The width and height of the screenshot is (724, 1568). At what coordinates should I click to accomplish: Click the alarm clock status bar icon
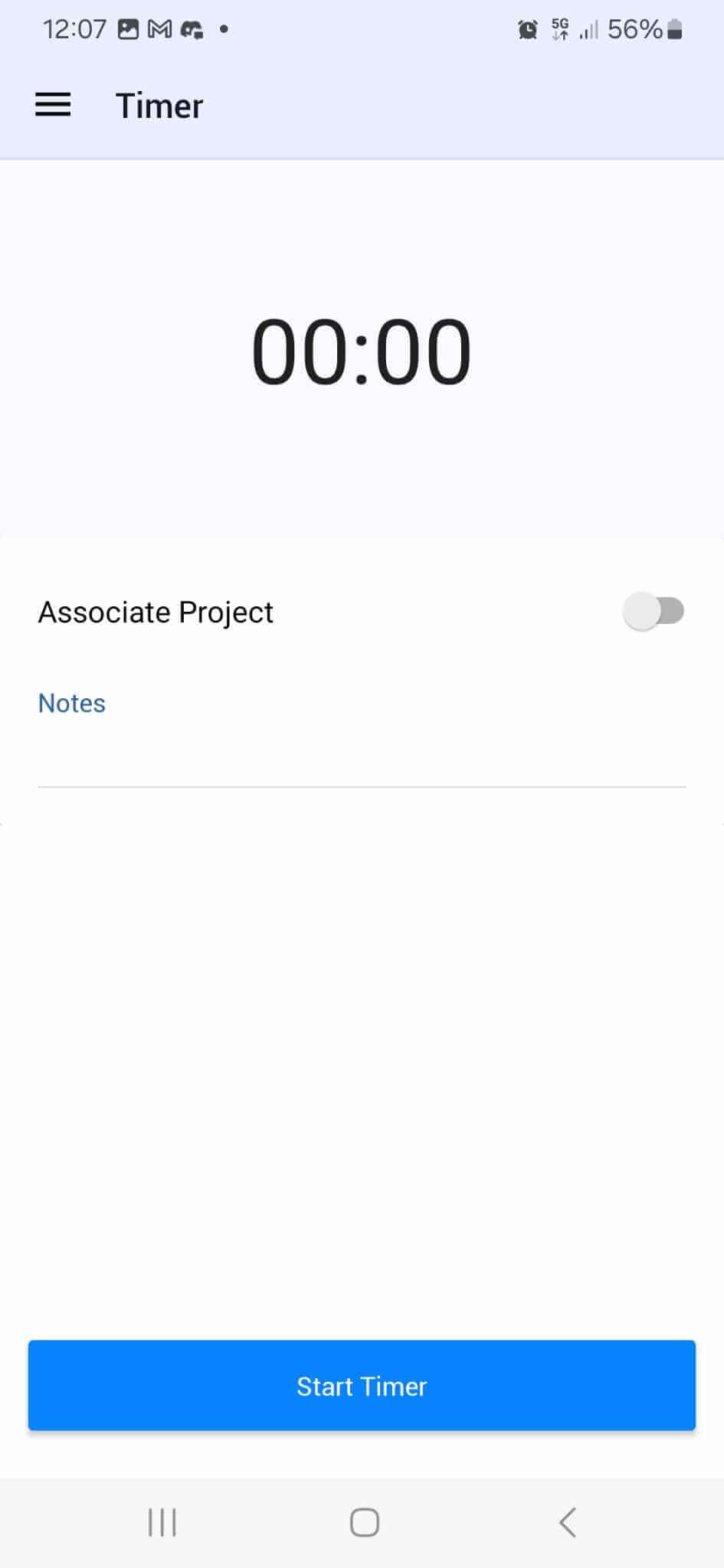click(528, 29)
